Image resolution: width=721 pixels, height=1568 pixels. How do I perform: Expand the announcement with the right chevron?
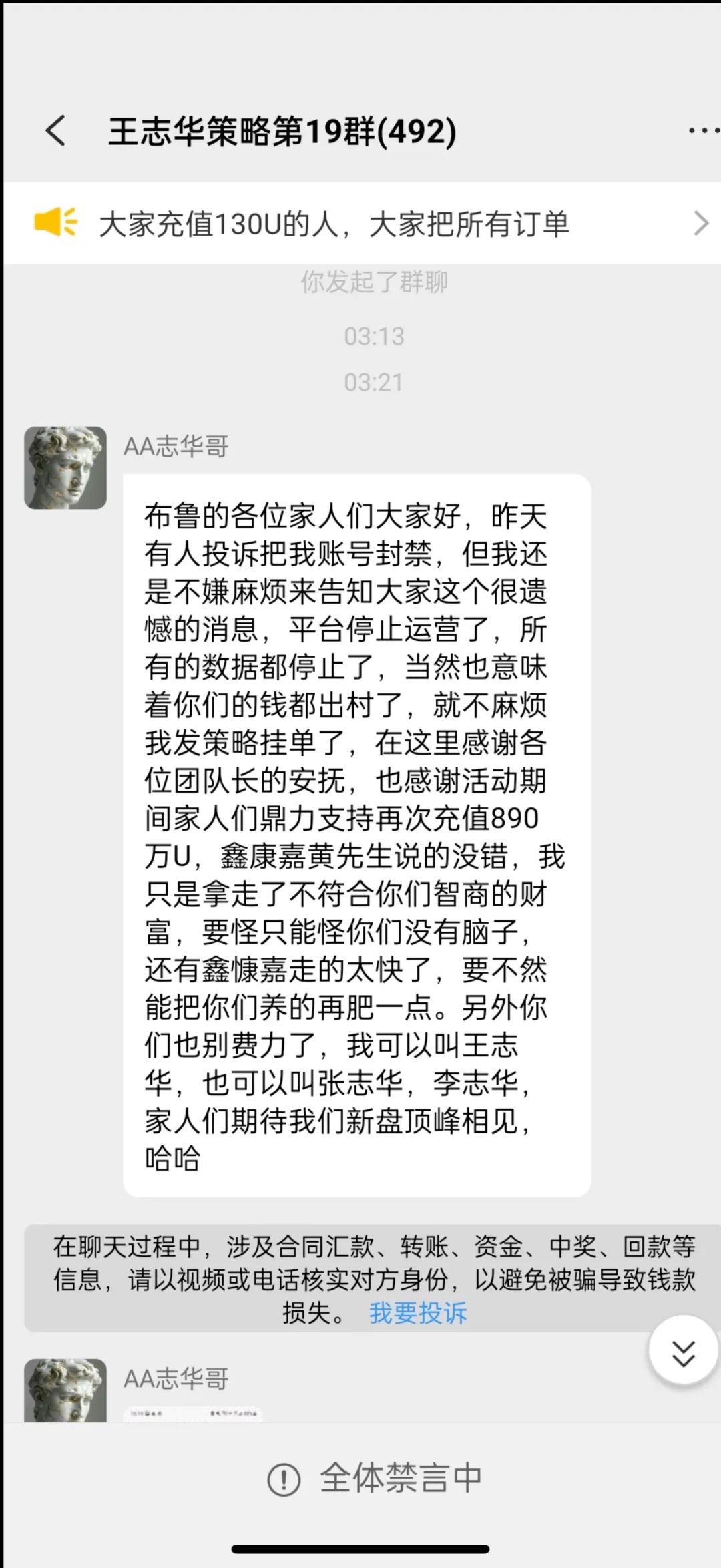(x=700, y=224)
